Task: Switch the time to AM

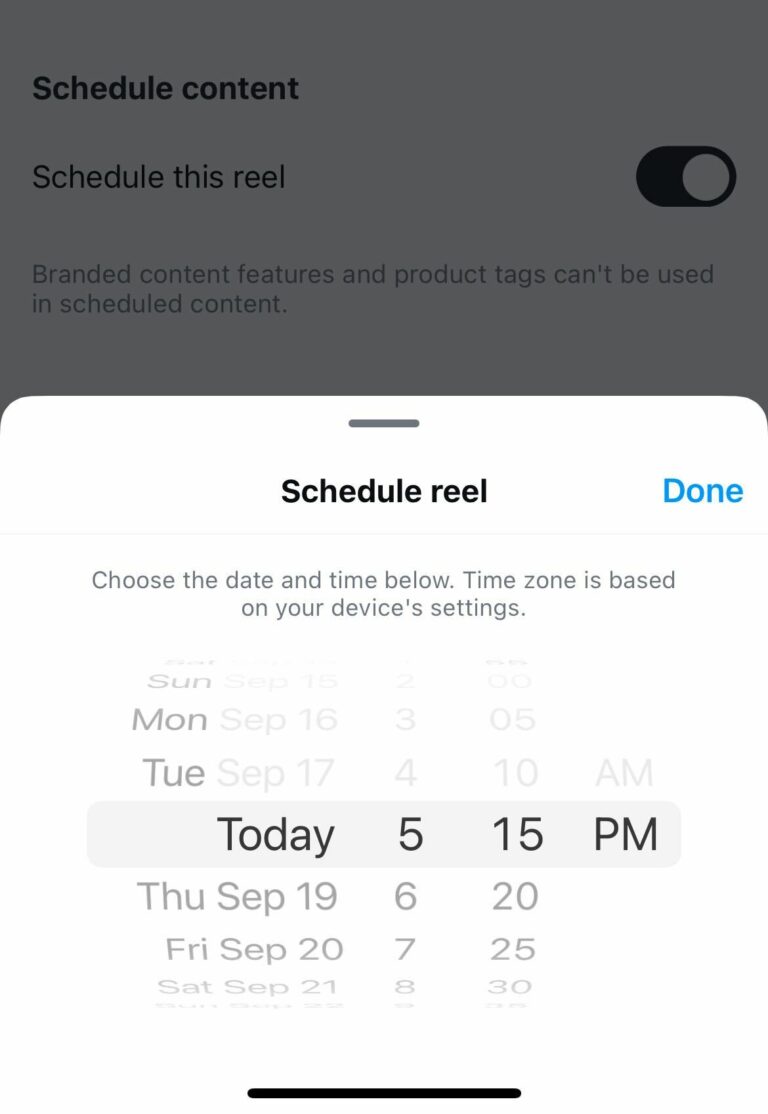Action: 625,772
